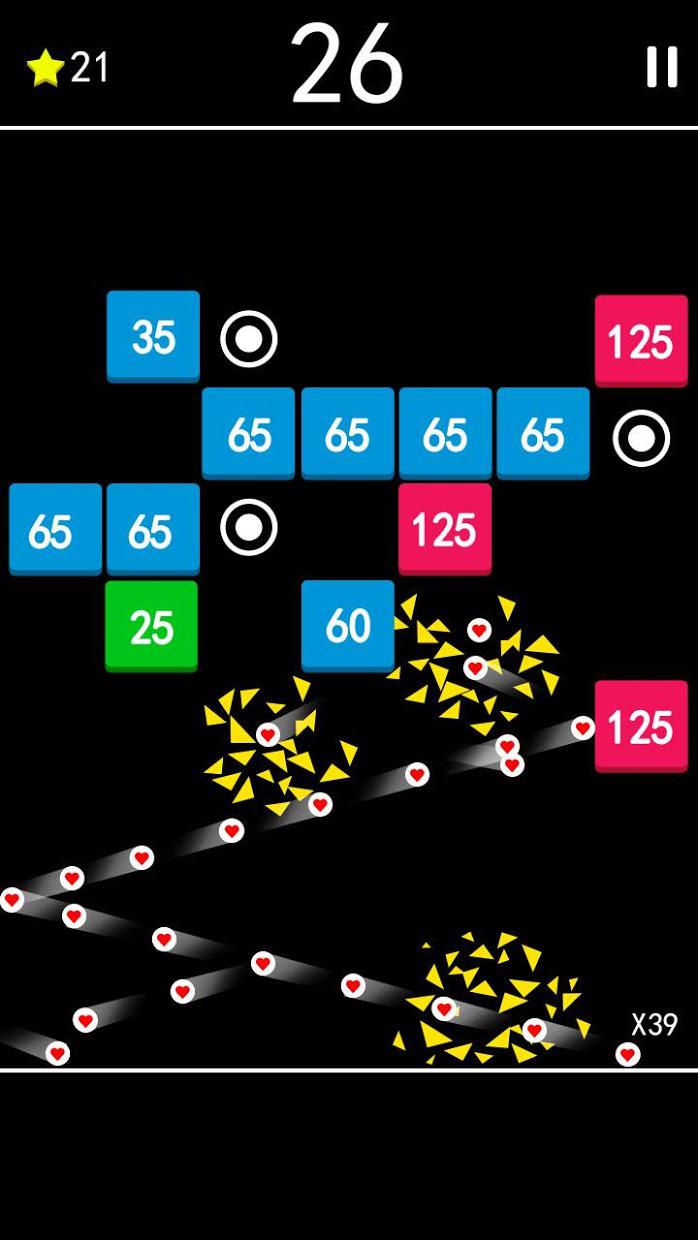Pause the game
Image resolution: width=698 pixels, height=1240 pixels.
661,67
